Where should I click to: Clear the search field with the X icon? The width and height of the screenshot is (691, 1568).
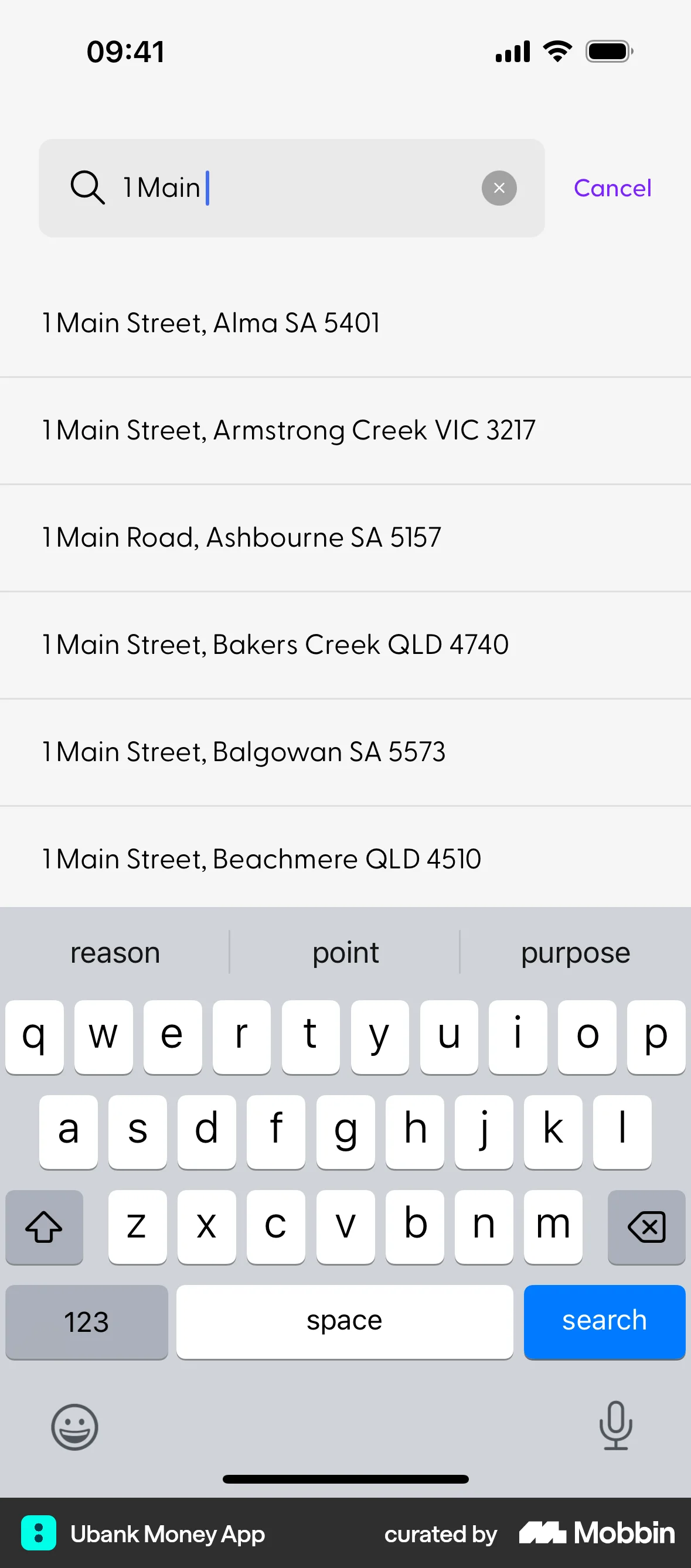point(499,188)
